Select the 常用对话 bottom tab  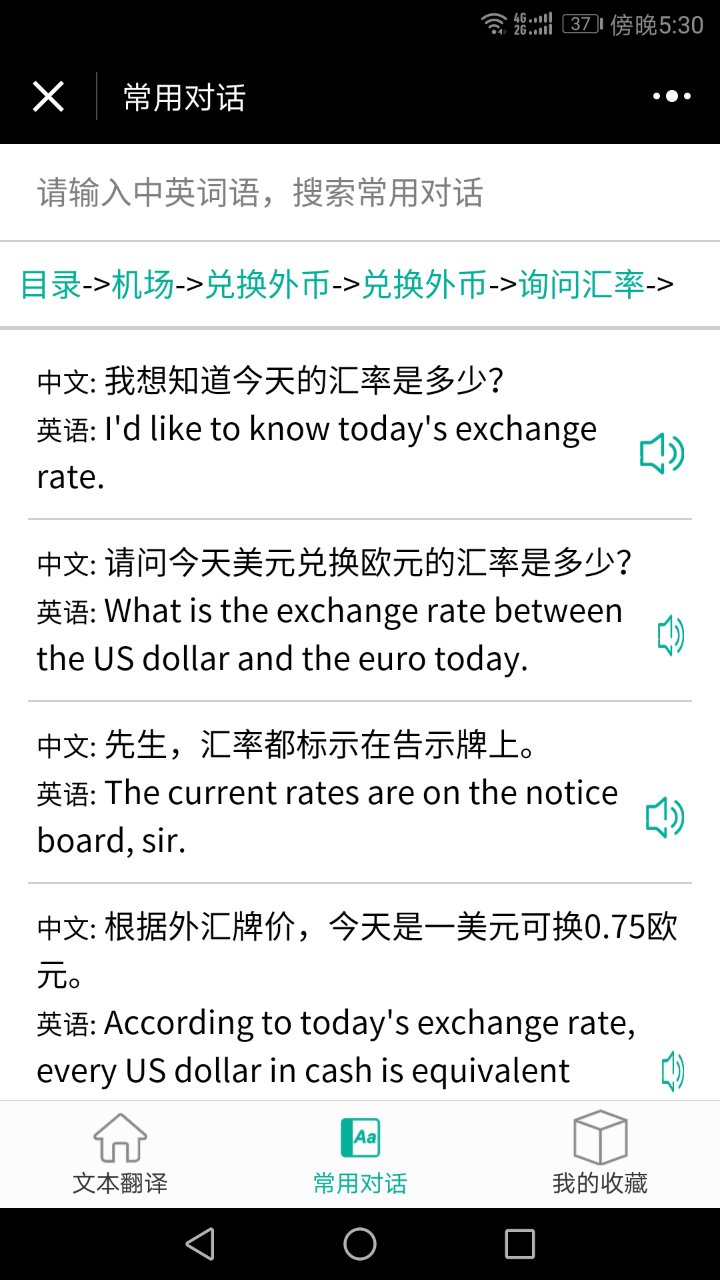click(x=360, y=1154)
